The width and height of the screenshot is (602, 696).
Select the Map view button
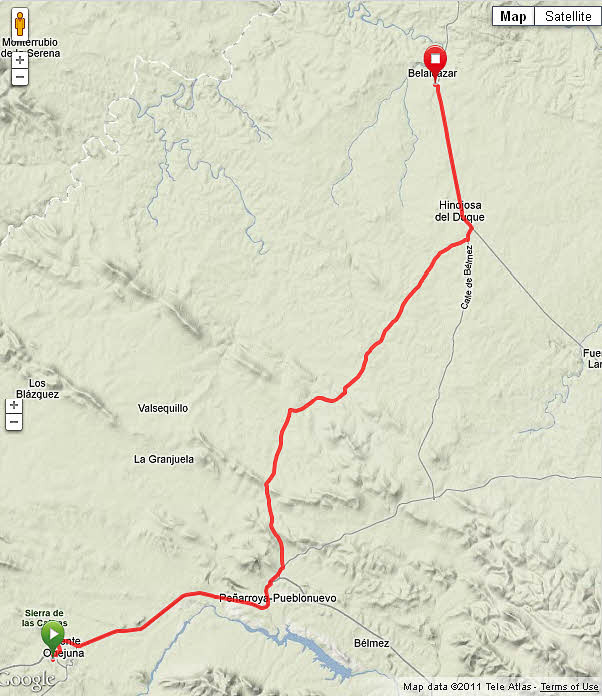pyautogui.click(x=513, y=16)
